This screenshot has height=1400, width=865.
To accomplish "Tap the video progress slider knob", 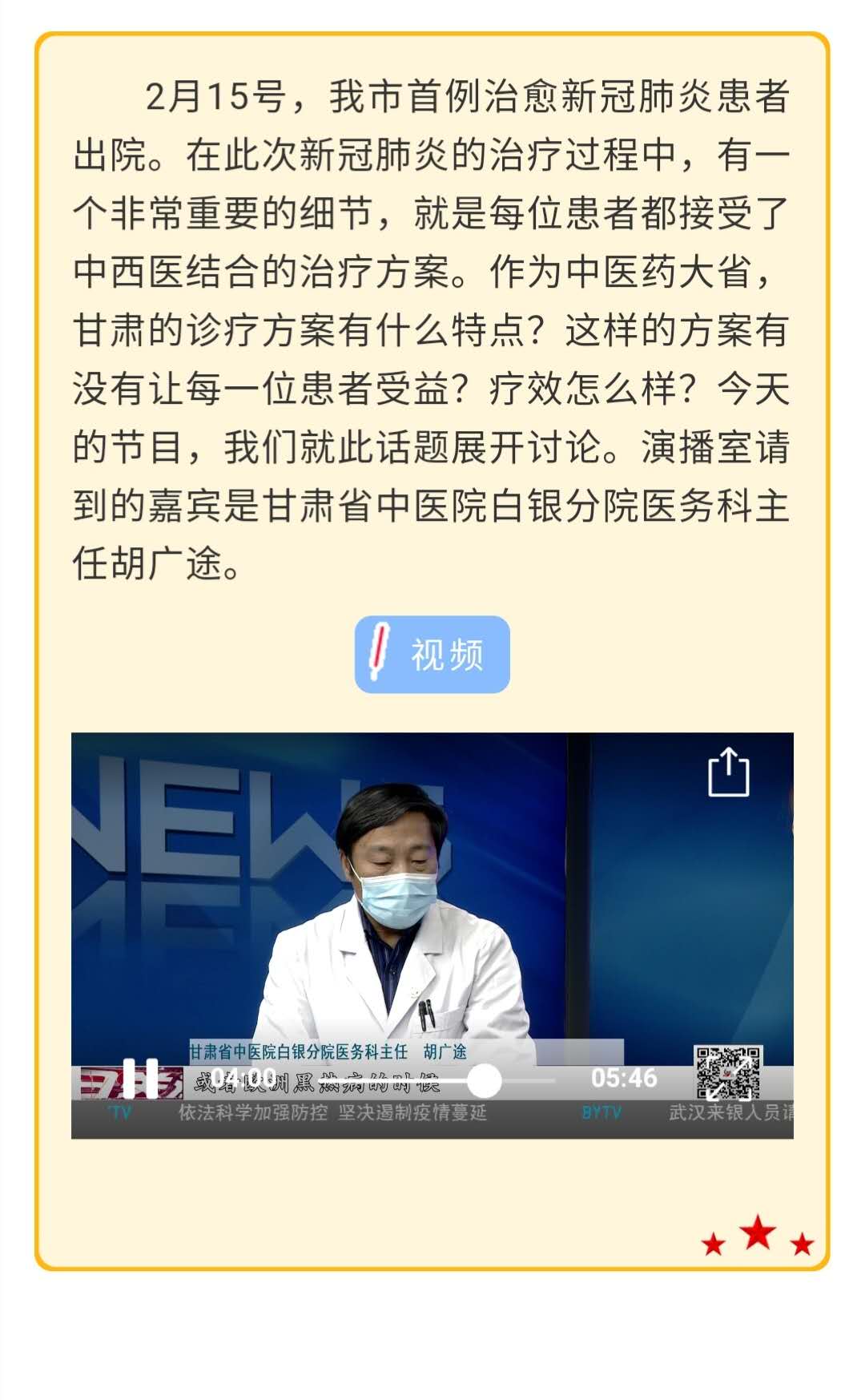I will pos(484,1080).
